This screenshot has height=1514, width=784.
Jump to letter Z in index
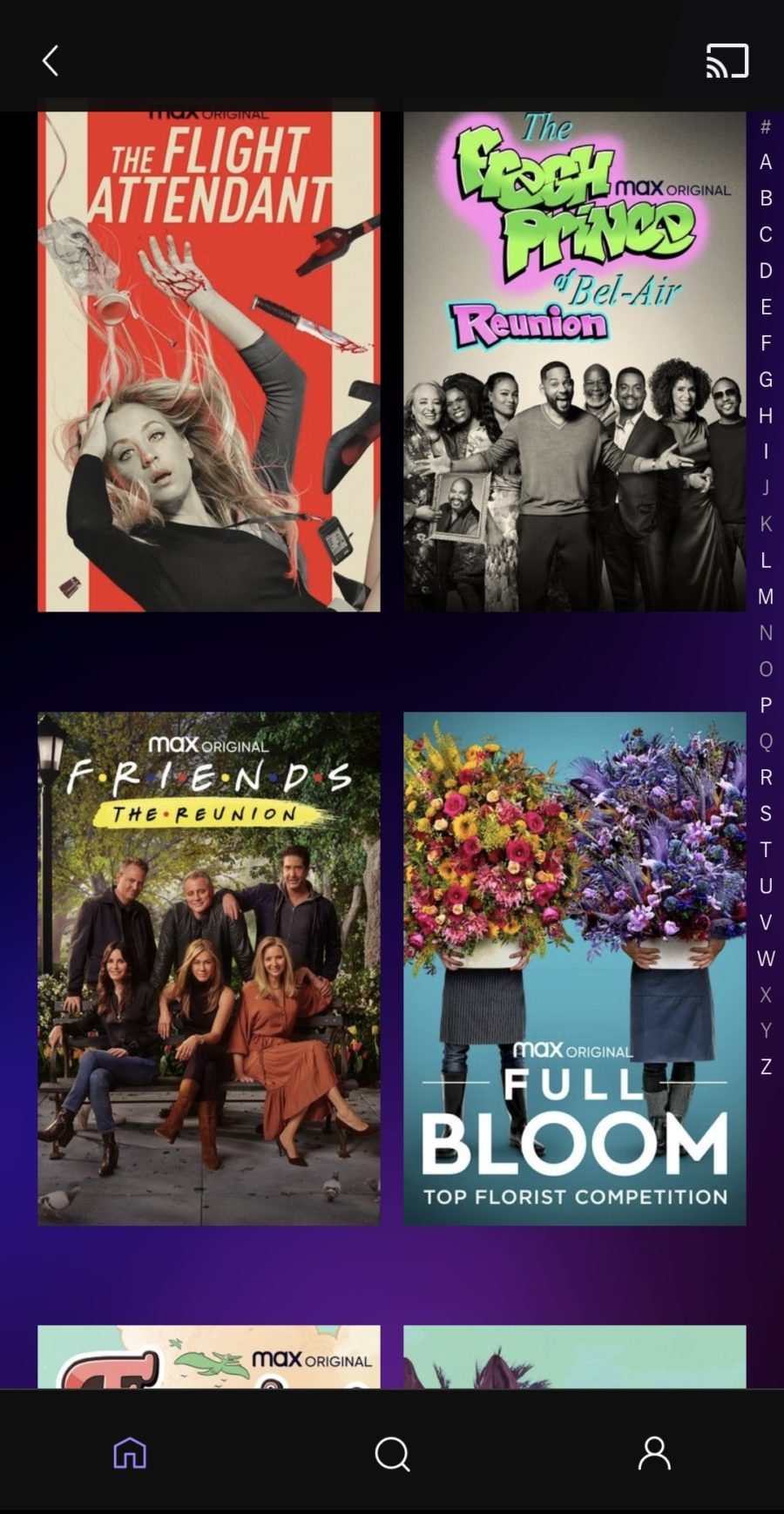(766, 1066)
